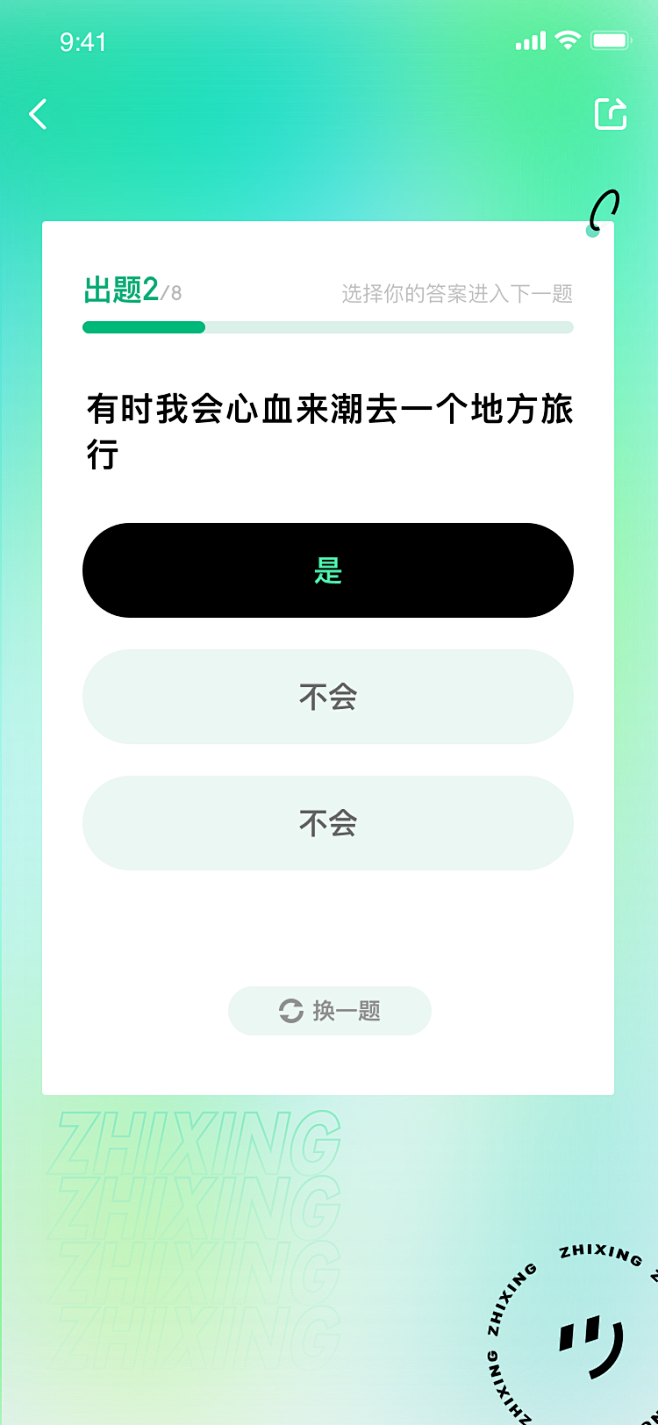Choose the last 不会 option above 换一题
The width and height of the screenshot is (658, 1425).
328,823
